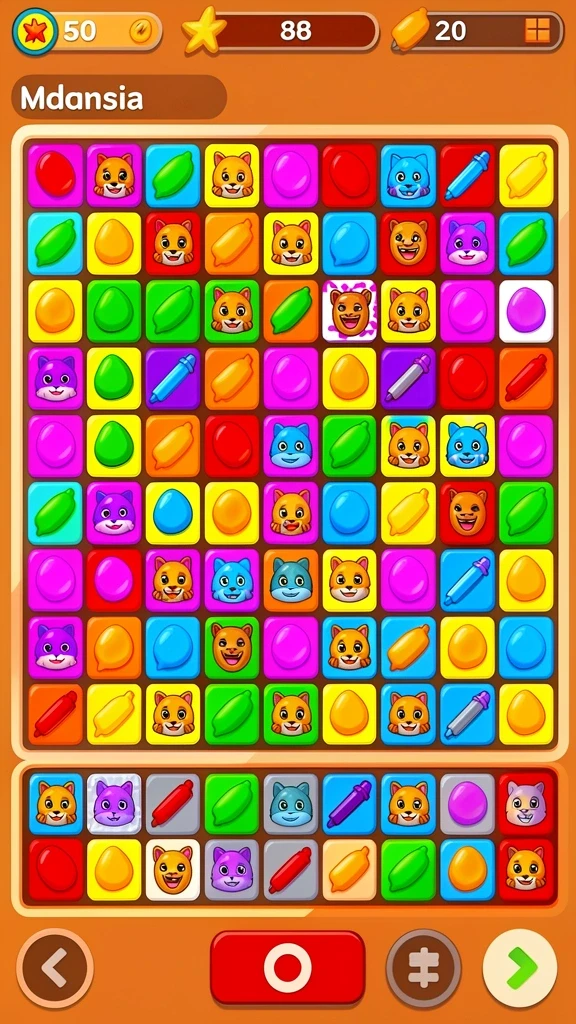Go forward with the green arrow button
Image resolution: width=576 pixels, height=1024 pixels.
coord(520,967)
